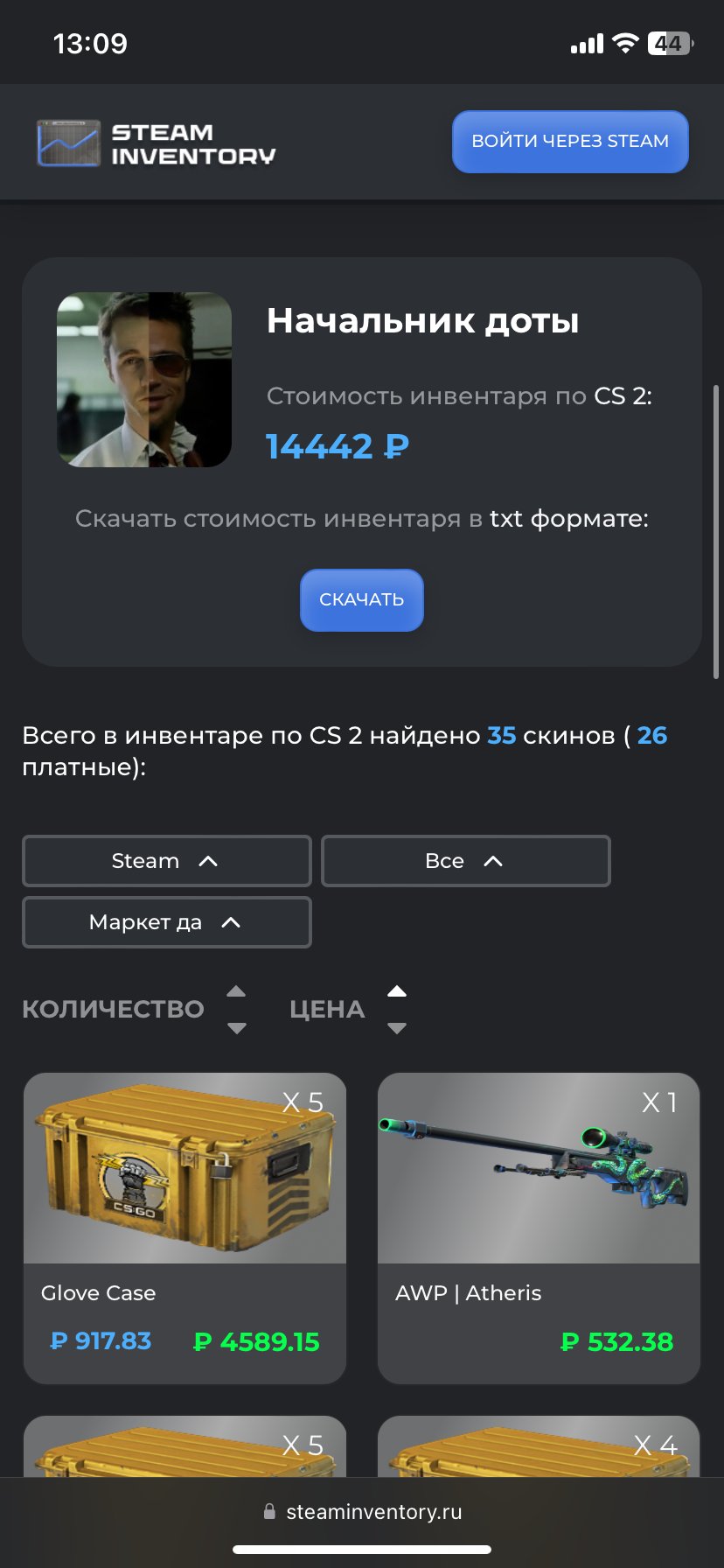Image resolution: width=724 pixels, height=1568 pixels.
Task: Download inventory value with Скачать button
Action: [361, 599]
